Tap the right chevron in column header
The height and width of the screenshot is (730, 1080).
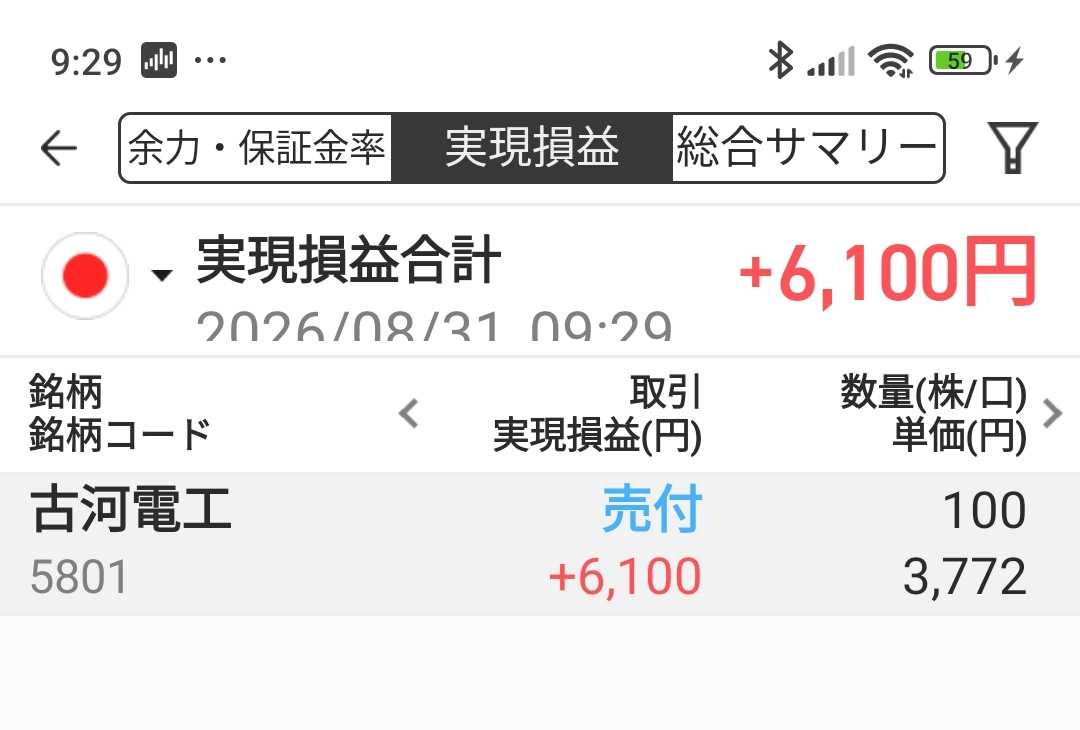coord(1052,413)
